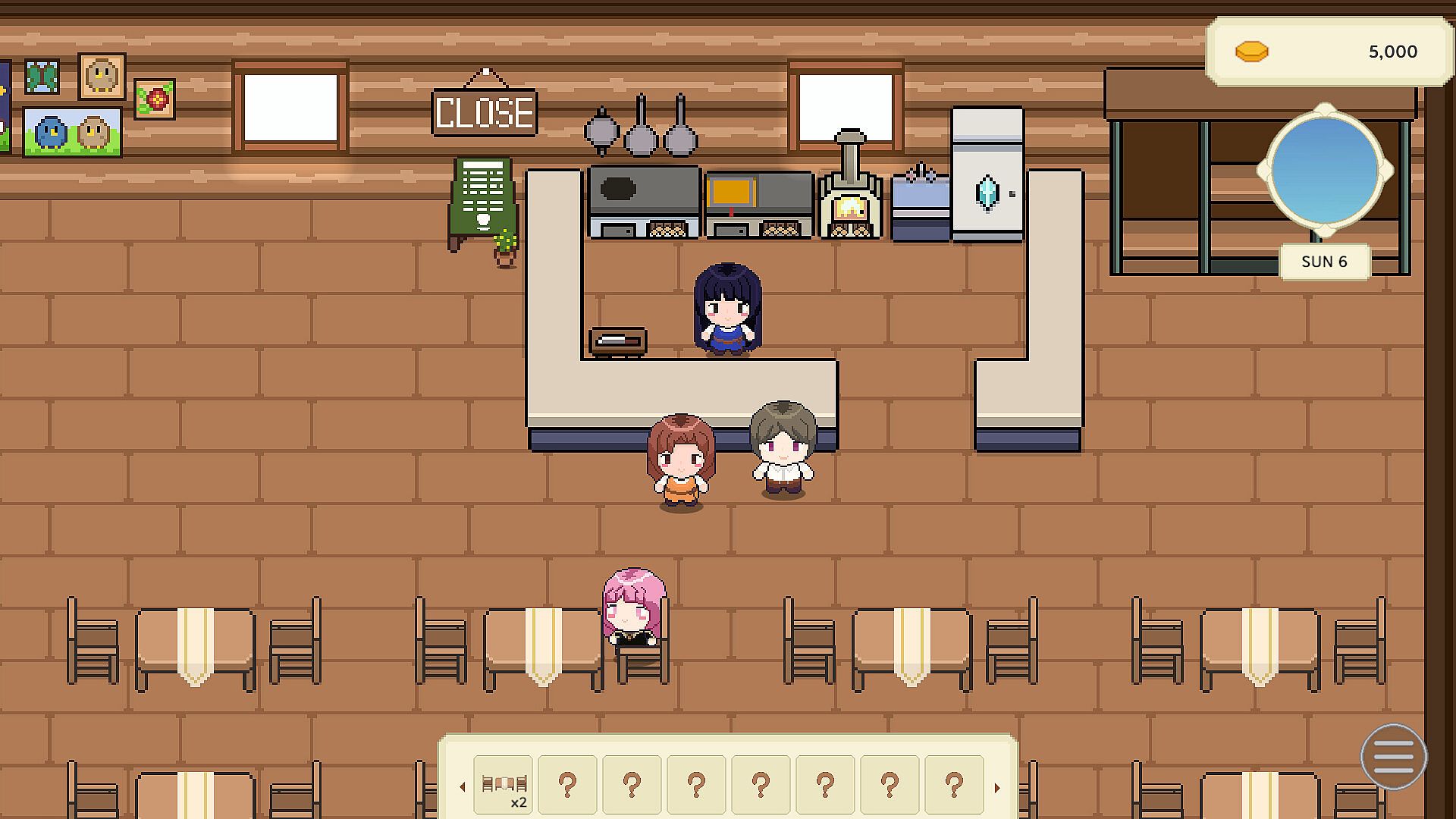The width and height of the screenshot is (1456, 819).
Task: Show next hotbar items with right arrow
Action: pos(996,787)
